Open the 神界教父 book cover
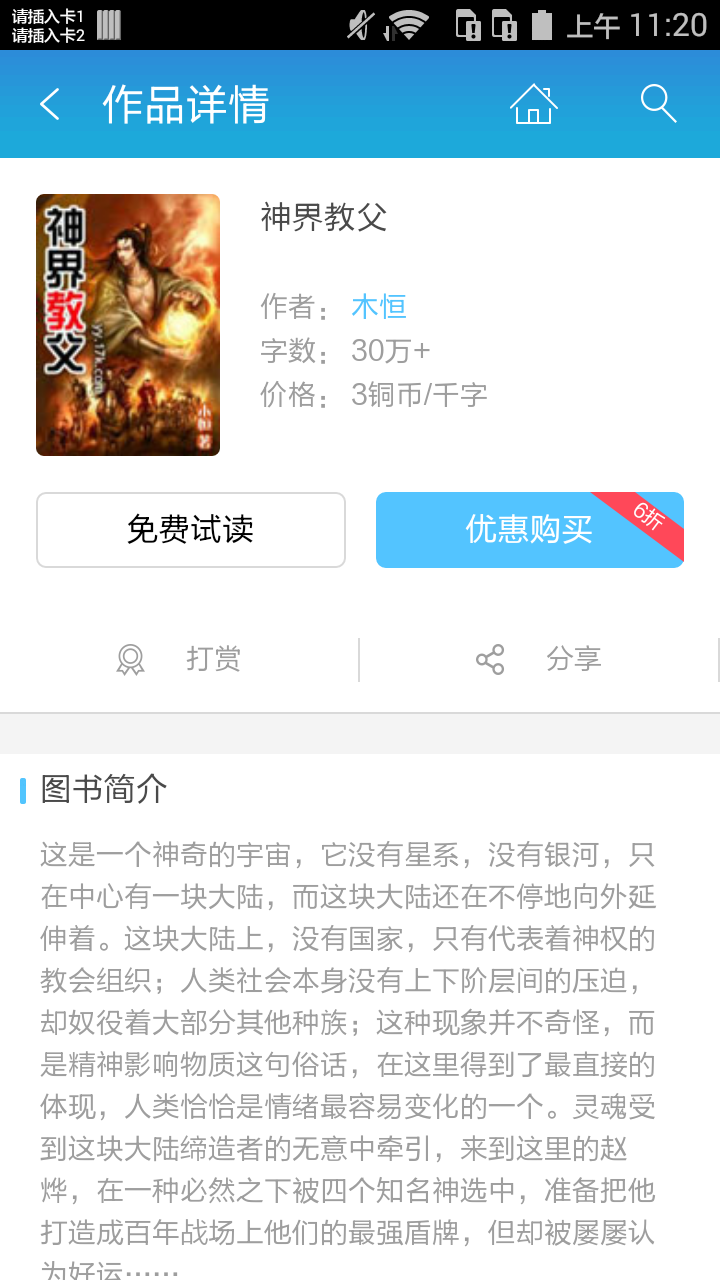720x1280 pixels. pos(128,325)
